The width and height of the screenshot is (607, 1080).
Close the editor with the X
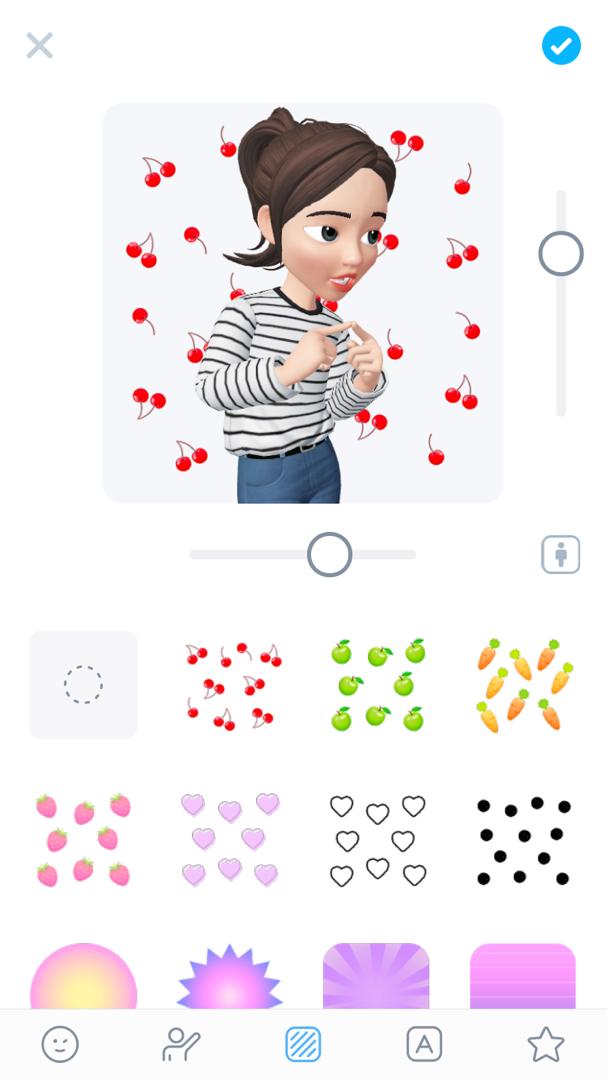tap(39, 45)
